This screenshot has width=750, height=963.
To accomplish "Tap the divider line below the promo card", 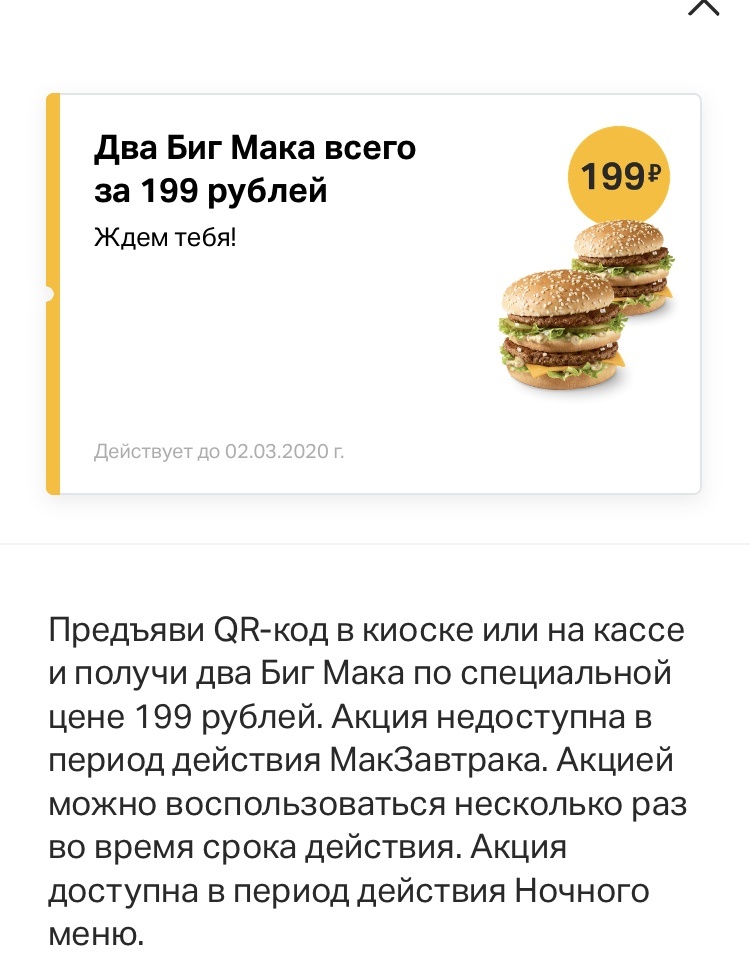I will [375, 544].
